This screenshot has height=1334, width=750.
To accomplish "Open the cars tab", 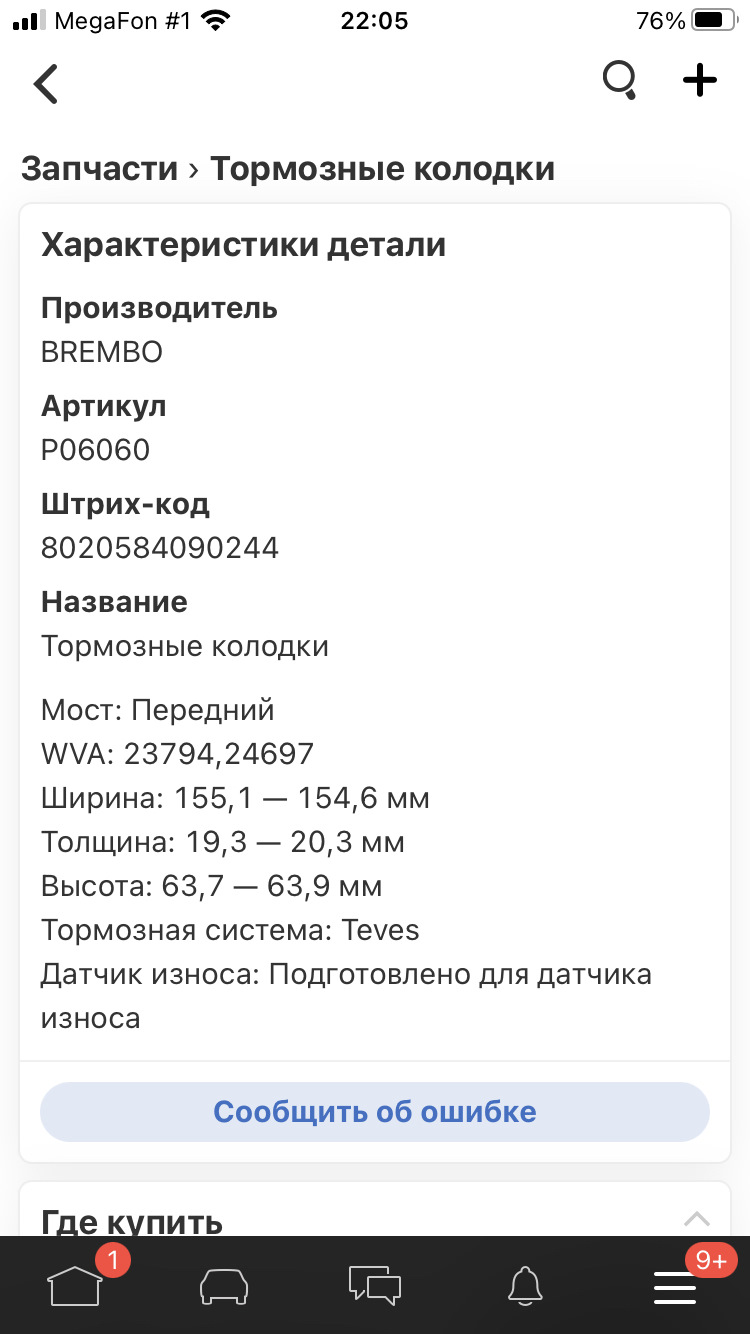I will click(x=224, y=1286).
